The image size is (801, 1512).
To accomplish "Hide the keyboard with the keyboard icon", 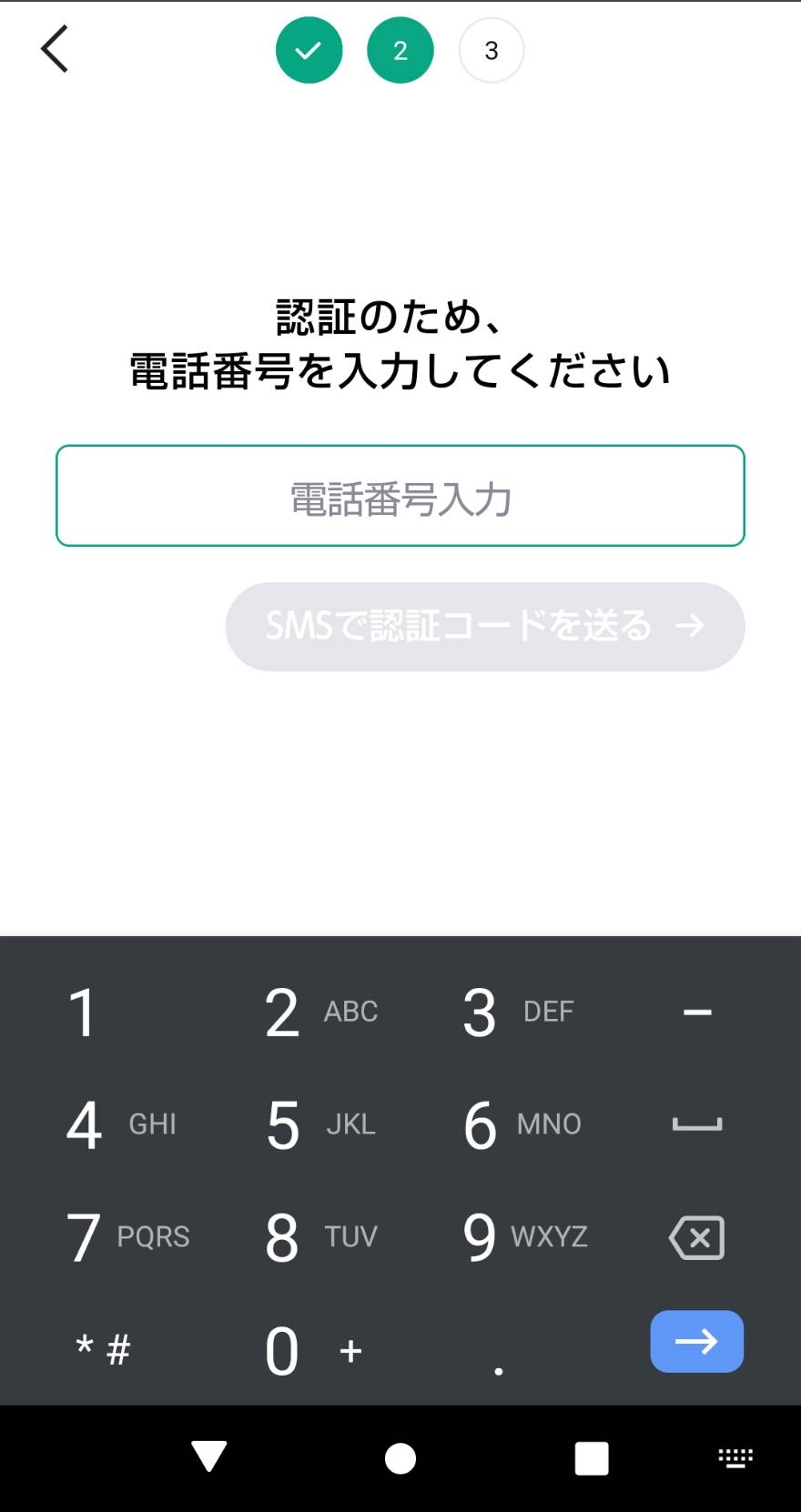I will pos(735,1458).
